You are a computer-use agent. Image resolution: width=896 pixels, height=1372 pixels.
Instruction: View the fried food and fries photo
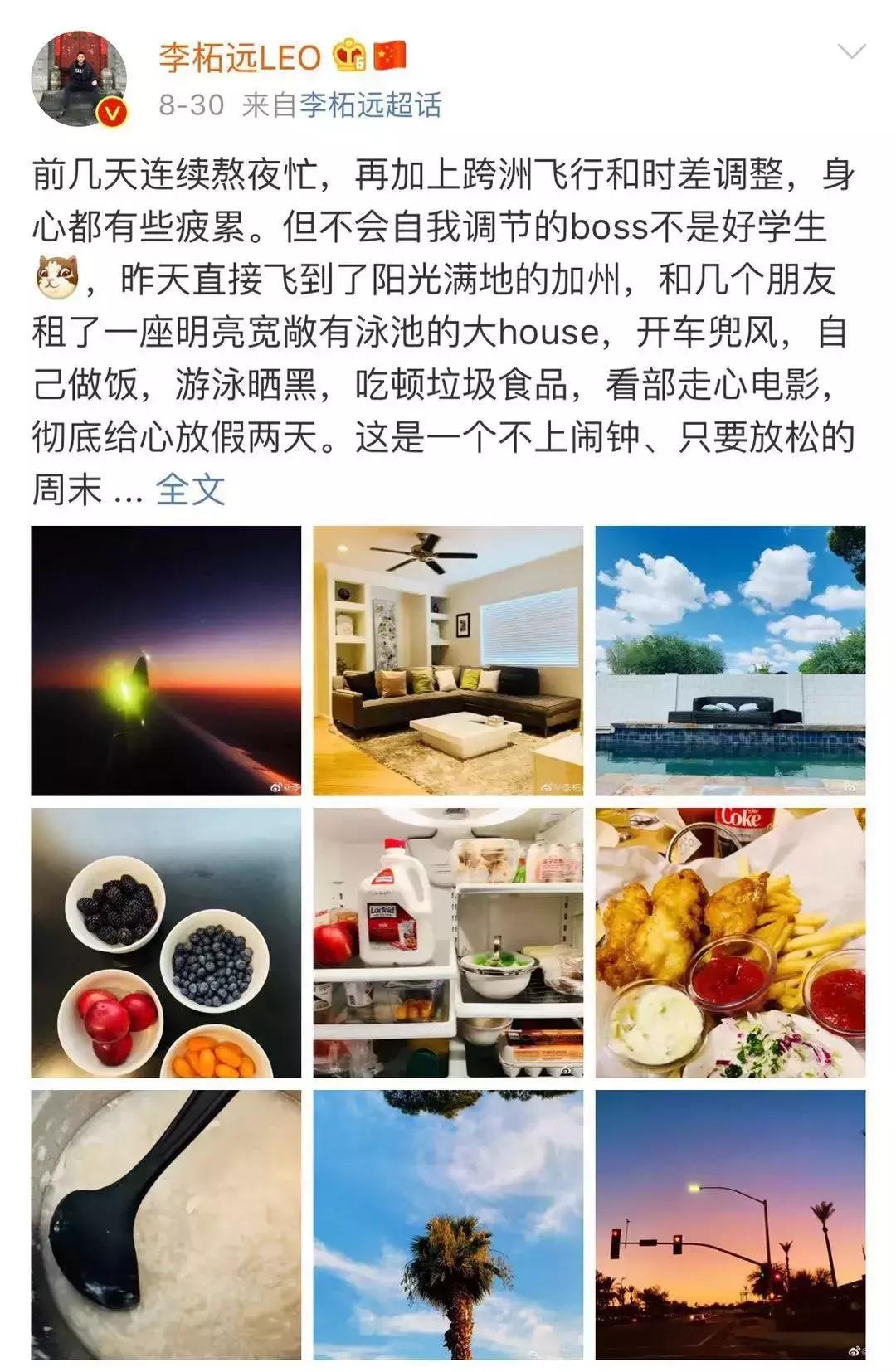(730, 944)
